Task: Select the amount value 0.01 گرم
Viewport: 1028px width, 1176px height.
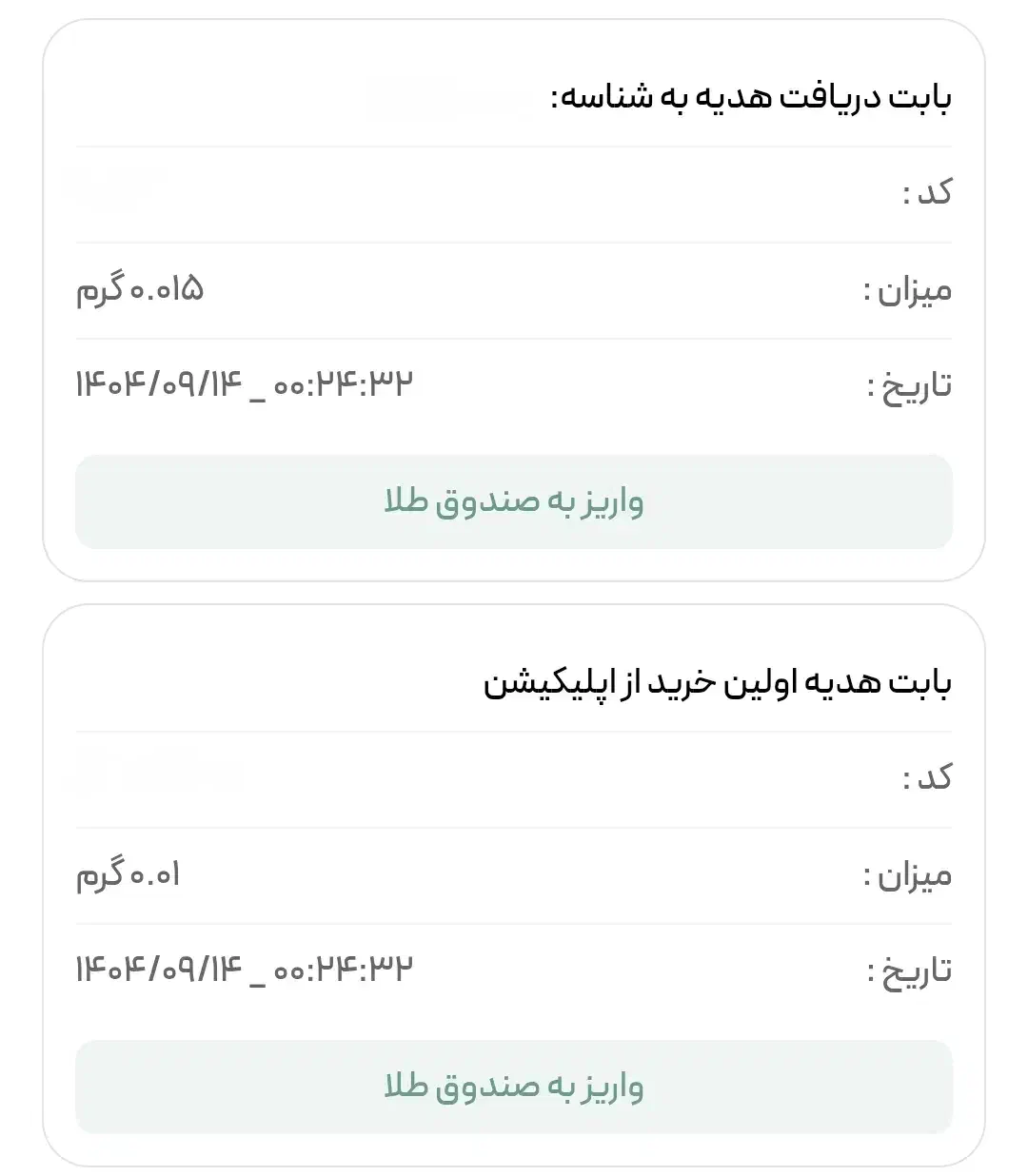Action: (x=128, y=875)
